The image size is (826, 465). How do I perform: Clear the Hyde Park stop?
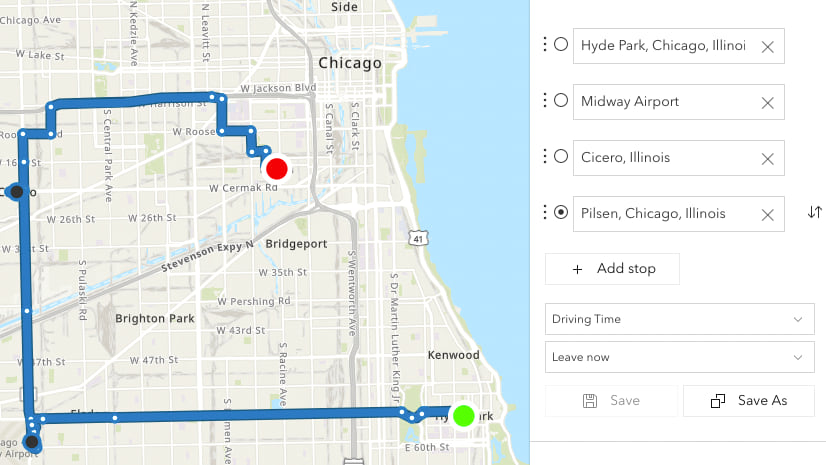click(767, 46)
